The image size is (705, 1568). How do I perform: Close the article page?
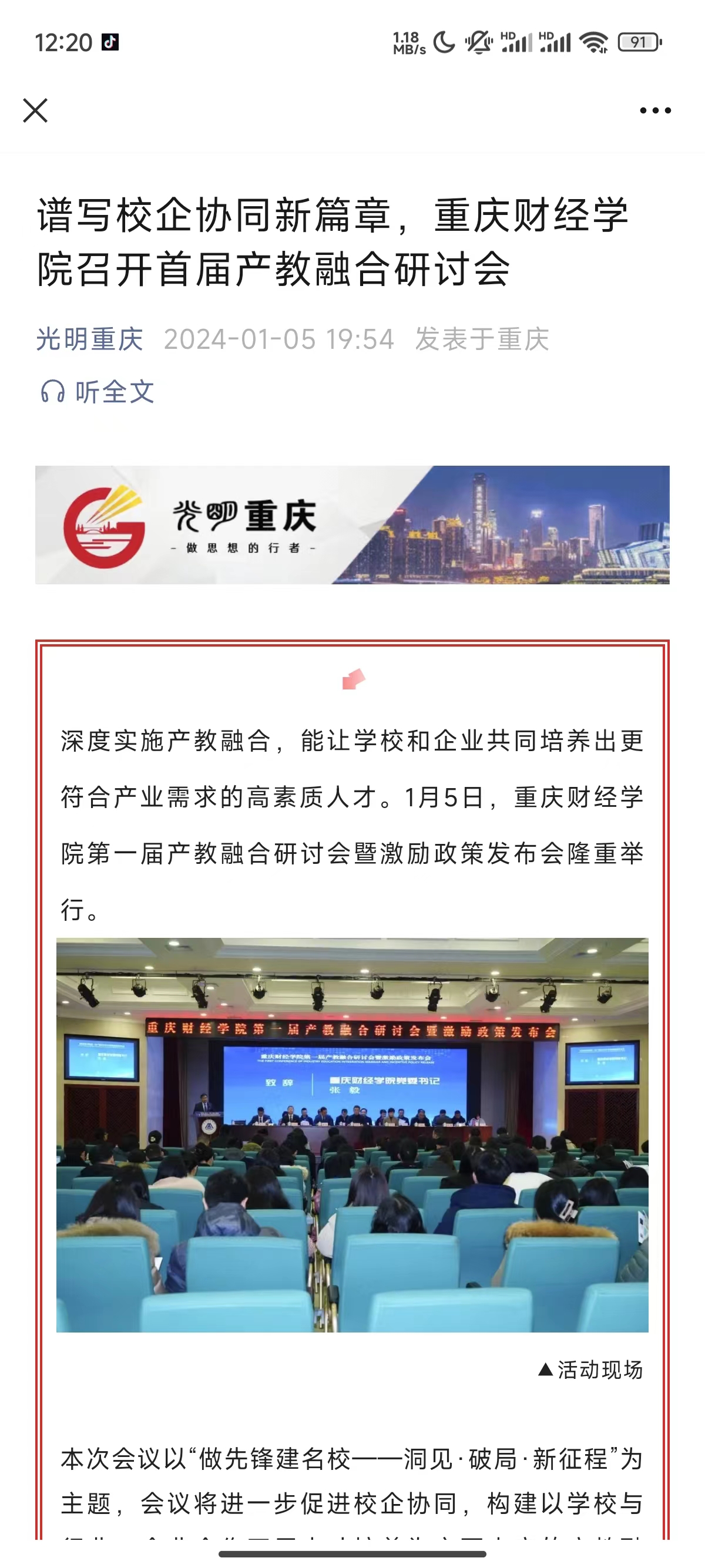(35, 111)
